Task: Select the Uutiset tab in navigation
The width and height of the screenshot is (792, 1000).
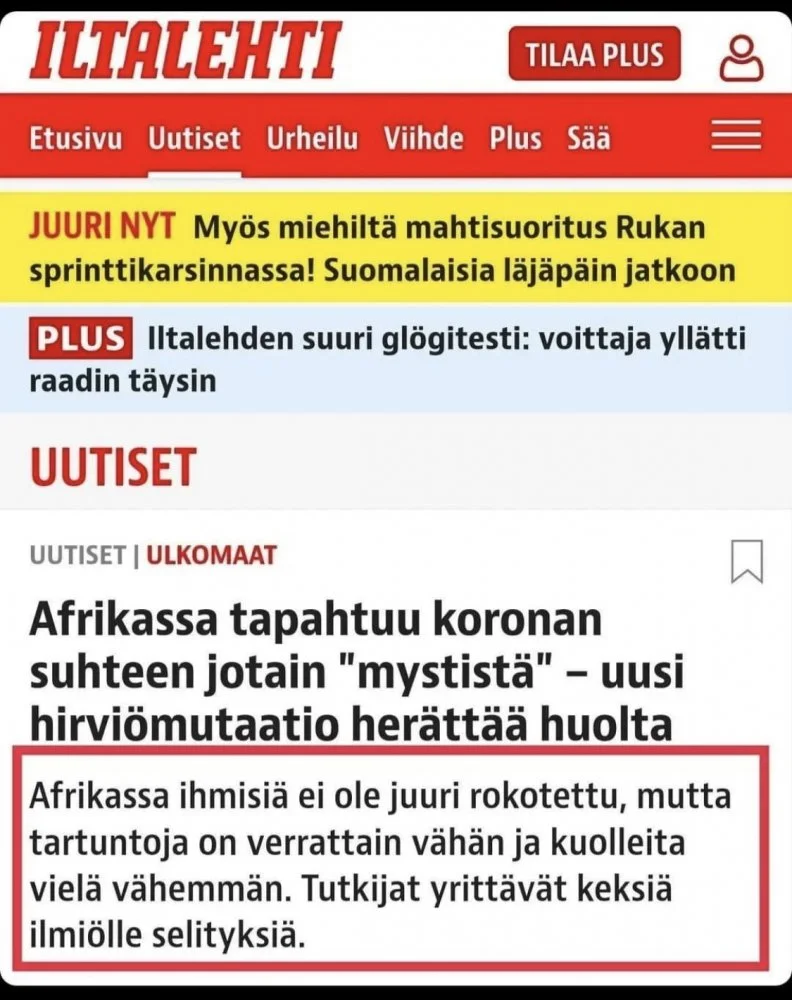Action: click(195, 137)
